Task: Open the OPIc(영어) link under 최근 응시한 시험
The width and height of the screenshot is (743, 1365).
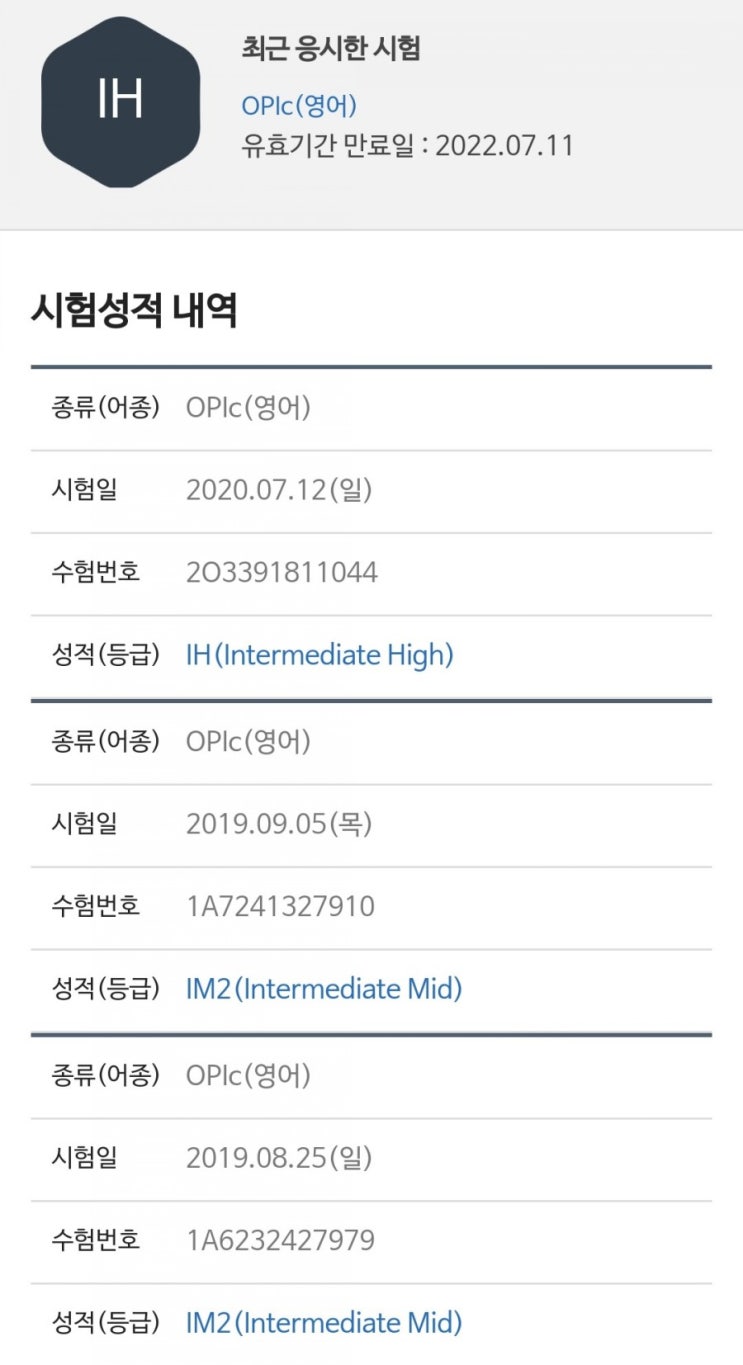Action: [x=299, y=104]
